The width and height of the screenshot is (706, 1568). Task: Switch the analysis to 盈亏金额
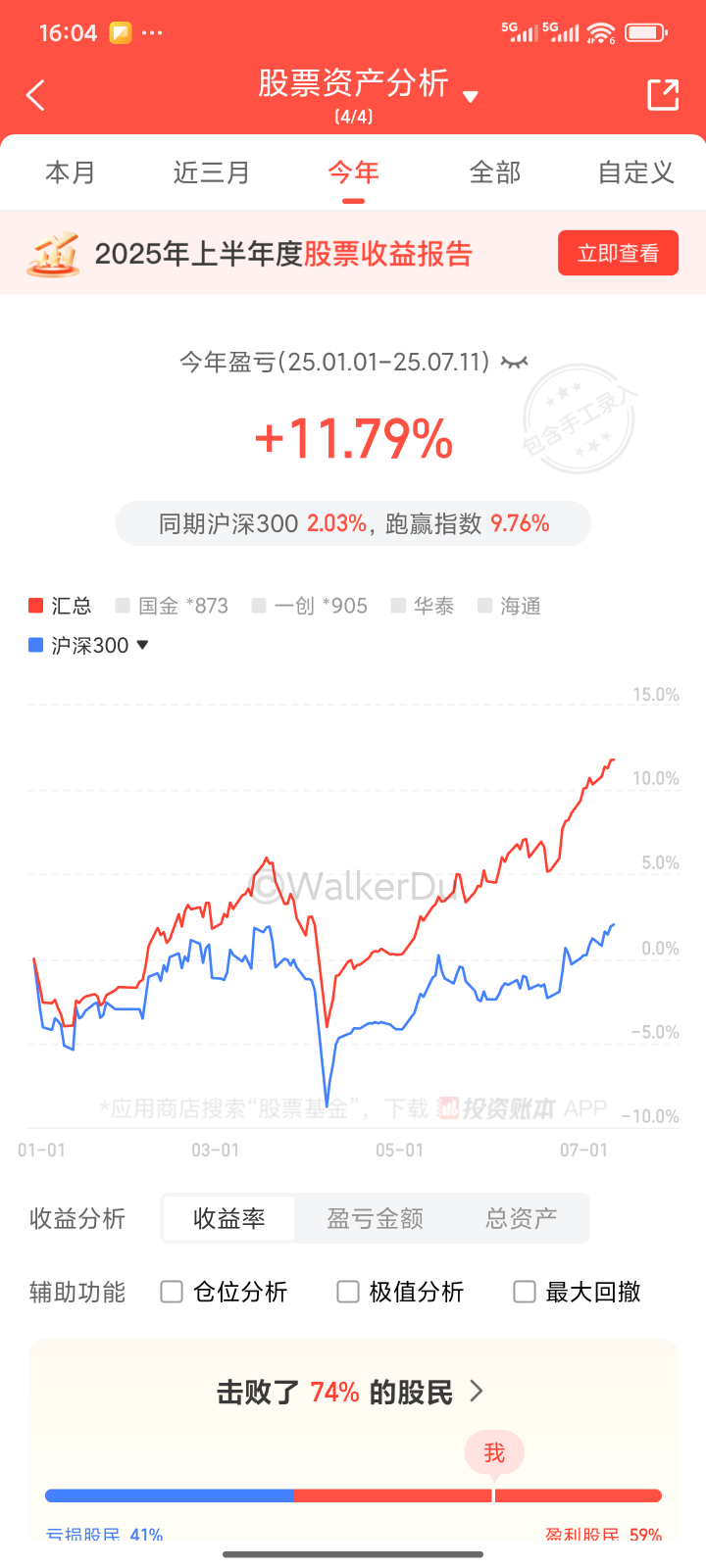(x=375, y=1218)
